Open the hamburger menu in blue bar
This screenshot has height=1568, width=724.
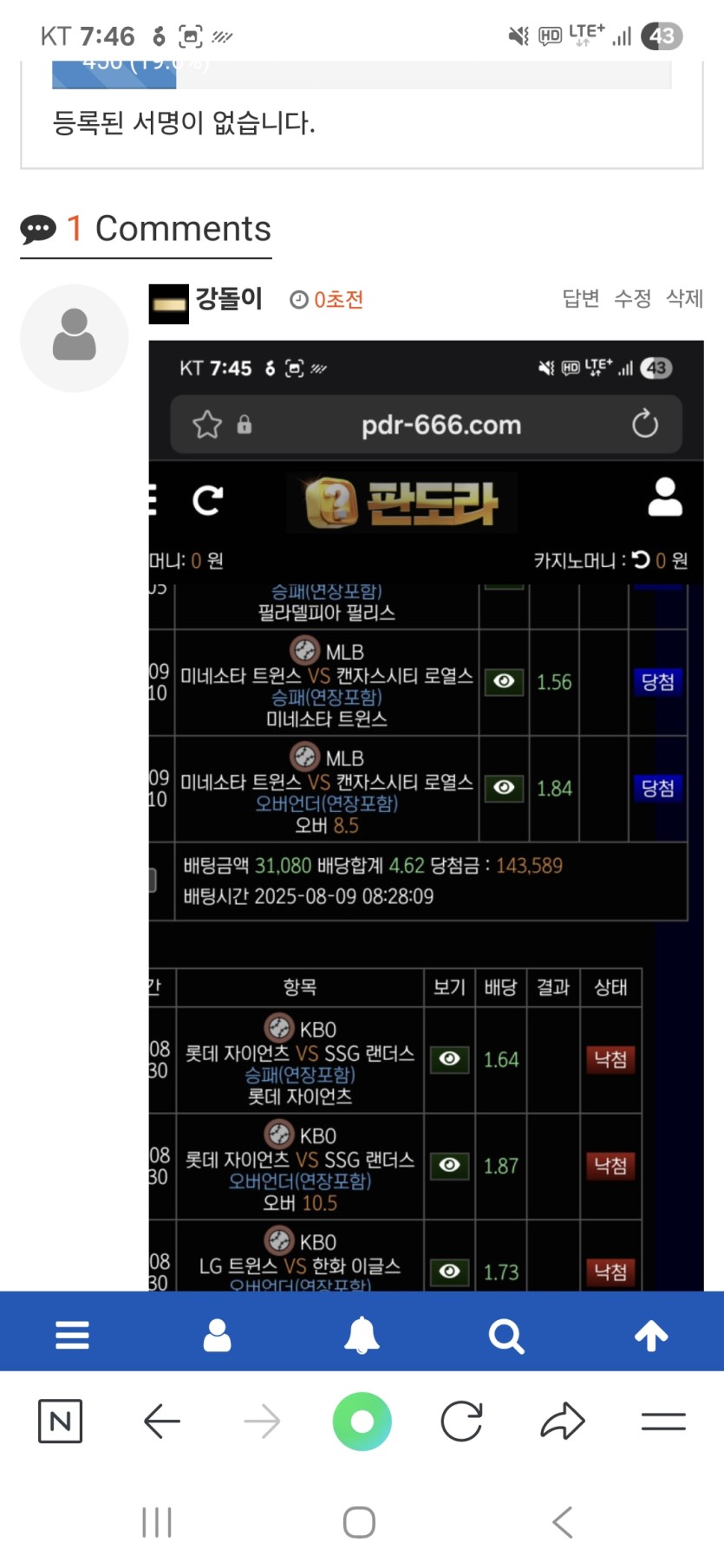[x=72, y=1335]
